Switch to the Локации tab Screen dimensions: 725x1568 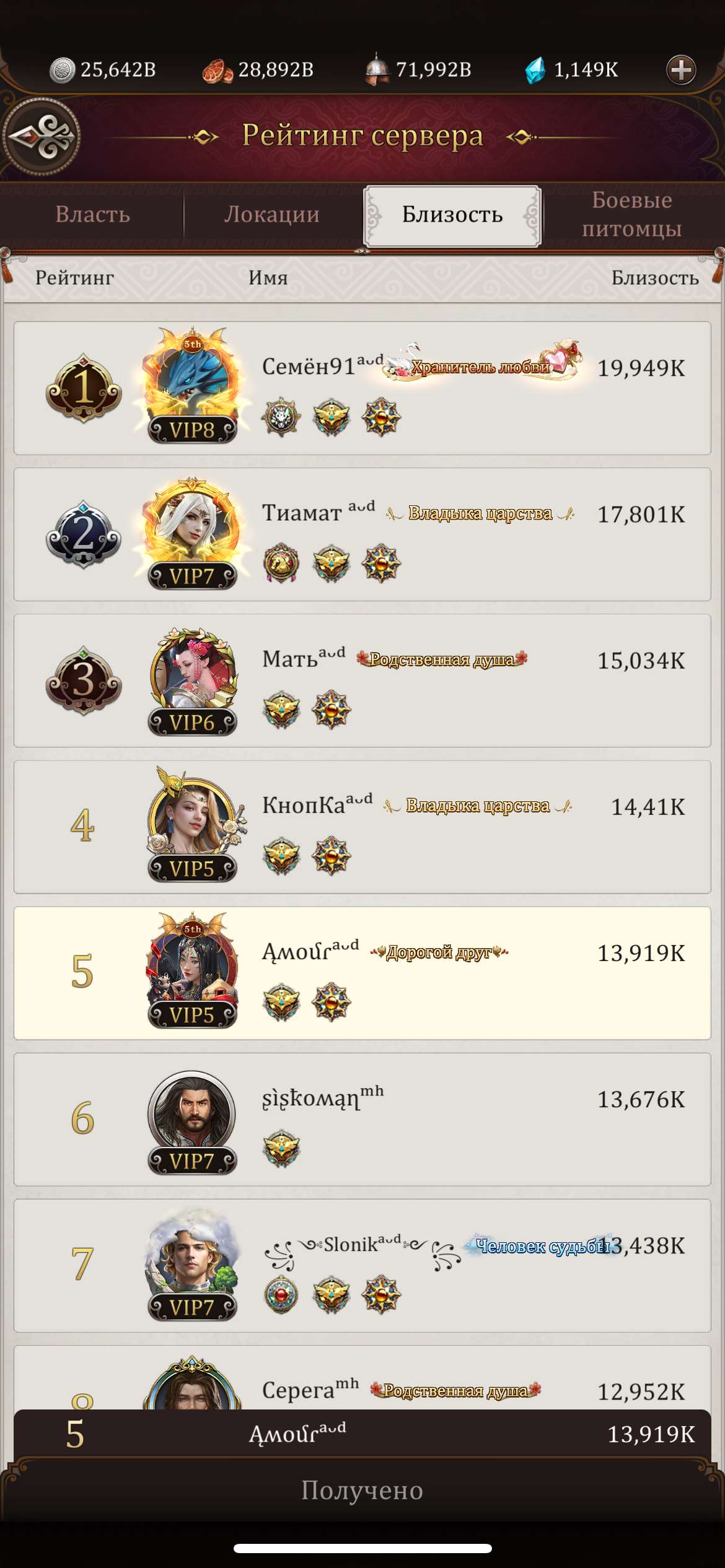click(272, 214)
